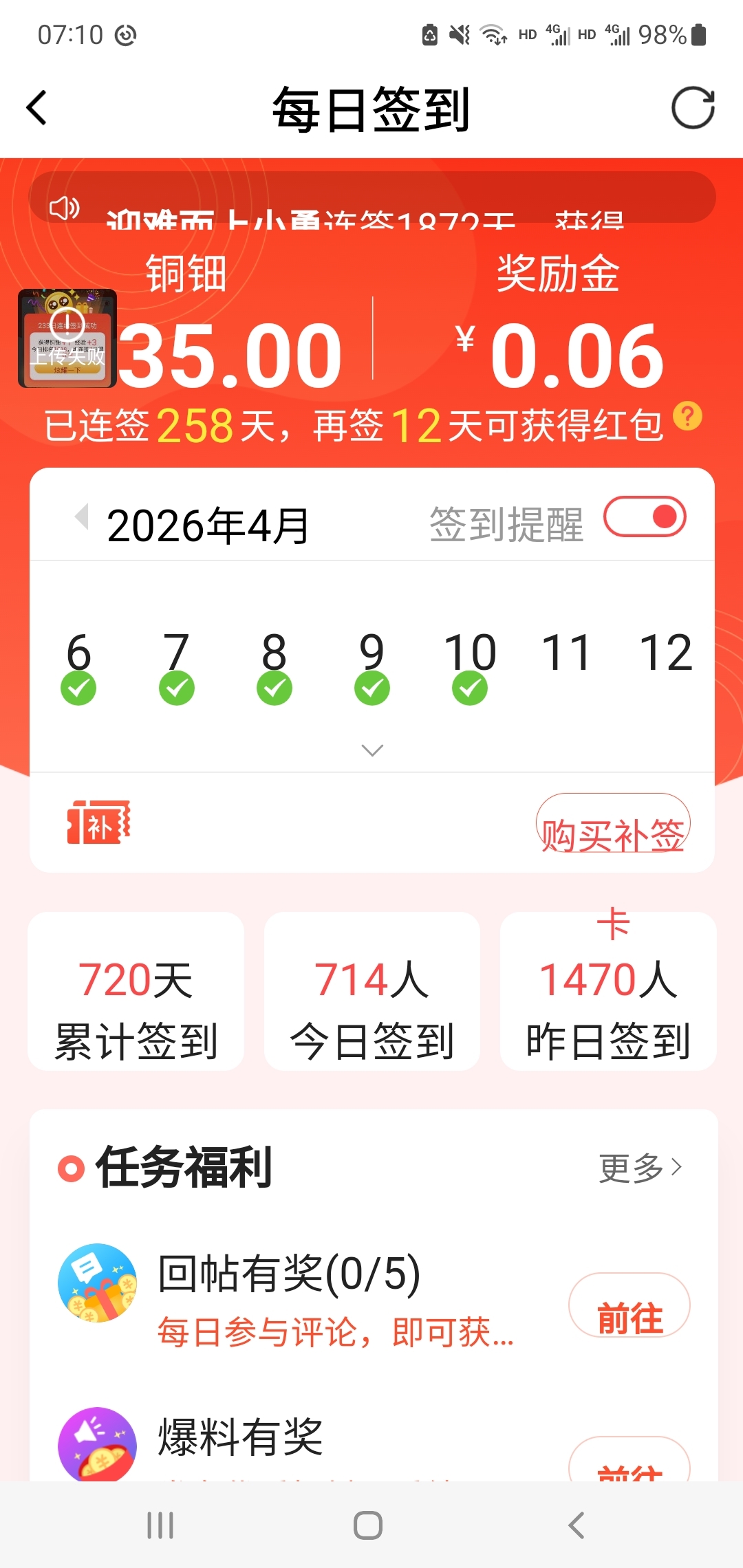Refresh the daily sign-in page

[692, 108]
